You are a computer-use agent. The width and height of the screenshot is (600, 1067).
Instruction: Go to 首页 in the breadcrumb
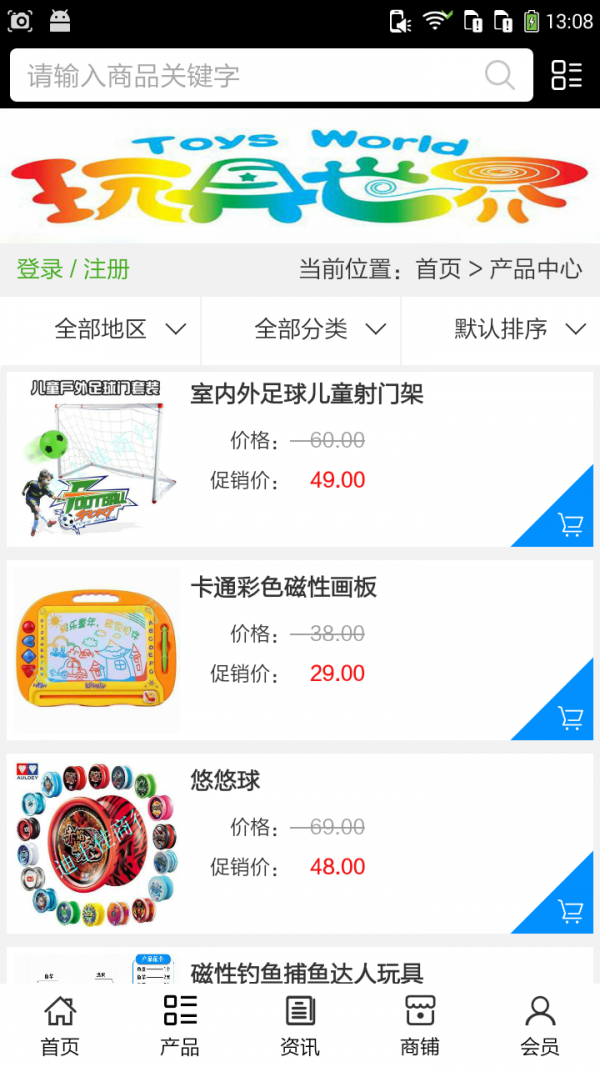coord(438,269)
